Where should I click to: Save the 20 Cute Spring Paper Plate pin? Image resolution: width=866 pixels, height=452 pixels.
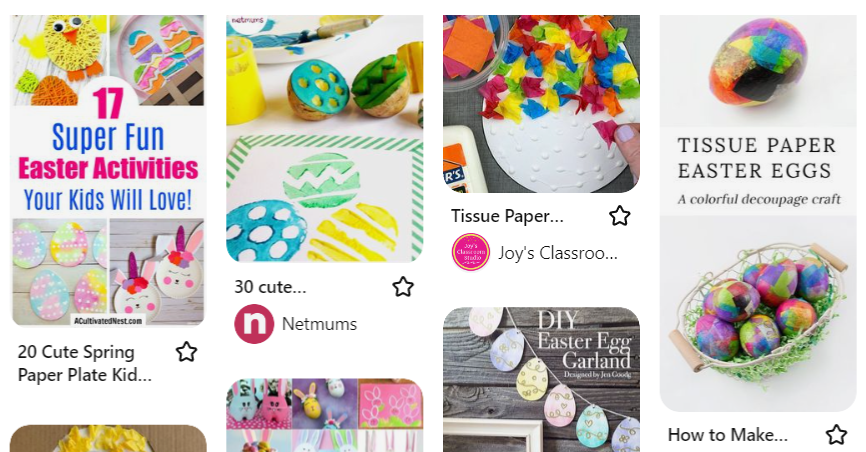pos(187,352)
